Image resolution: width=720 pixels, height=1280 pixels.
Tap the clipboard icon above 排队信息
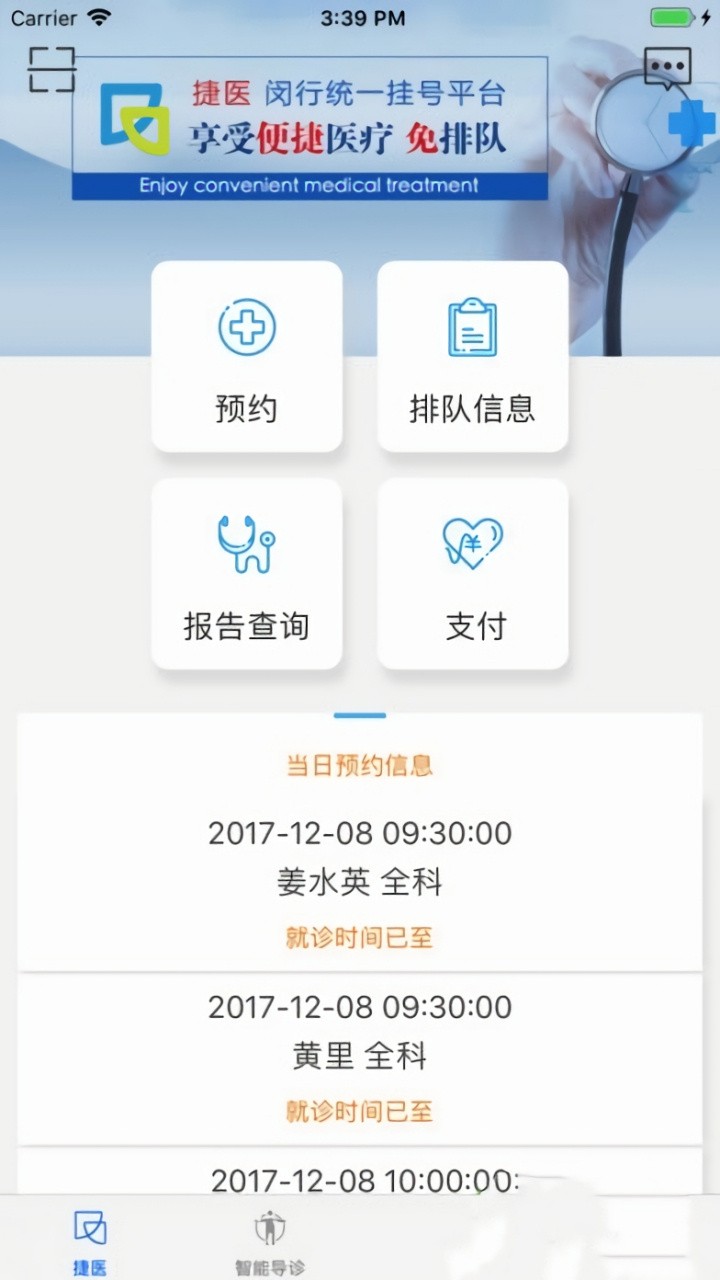[472, 325]
